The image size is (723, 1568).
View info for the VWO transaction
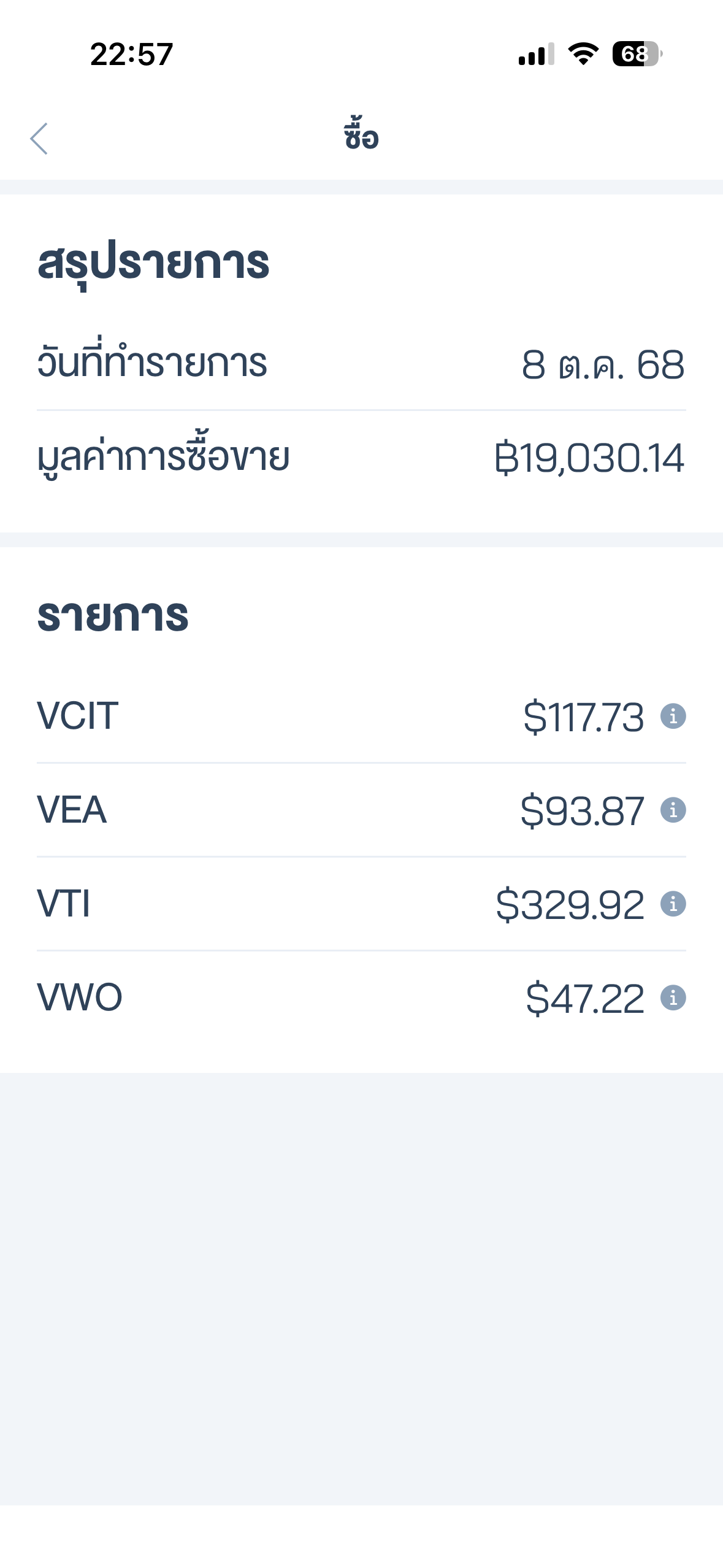point(673,997)
